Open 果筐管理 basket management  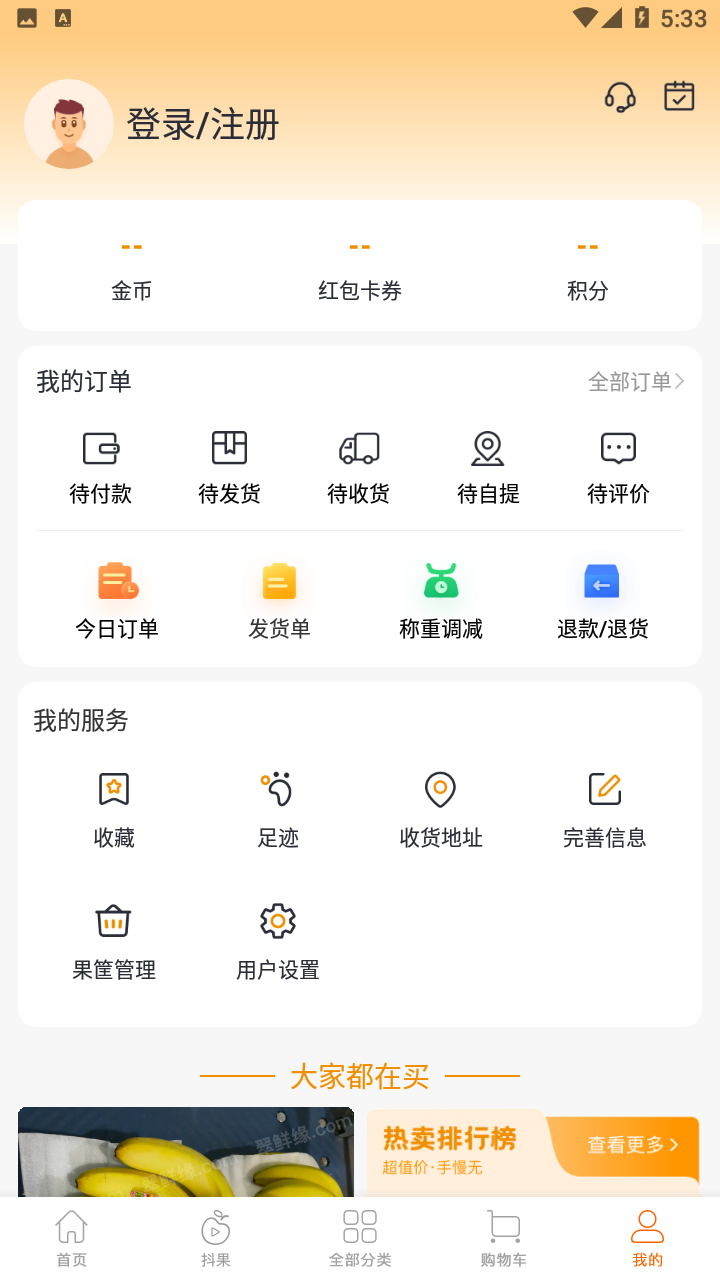pyautogui.click(x=114, y=940)
